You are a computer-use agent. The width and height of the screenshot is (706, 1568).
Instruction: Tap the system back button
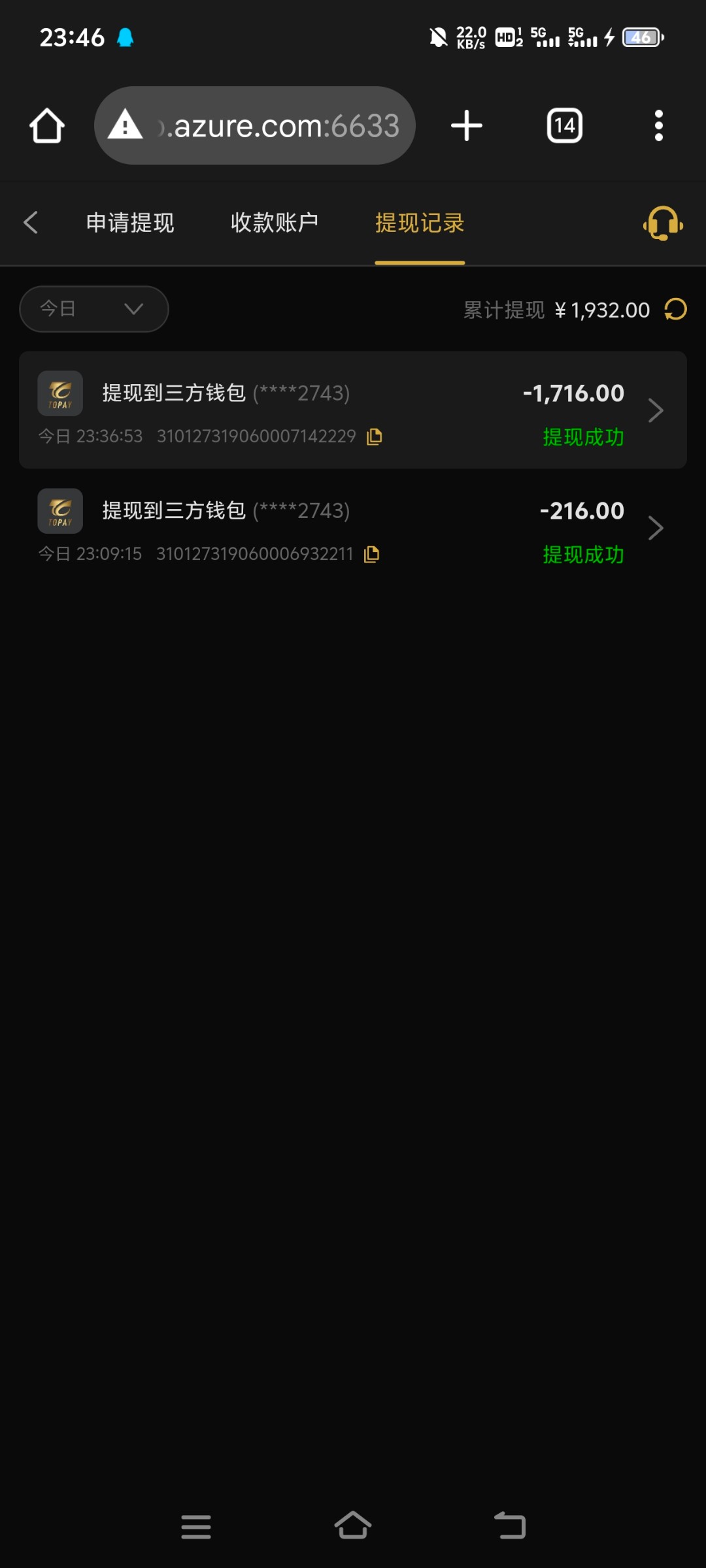tap(510, 1527)
